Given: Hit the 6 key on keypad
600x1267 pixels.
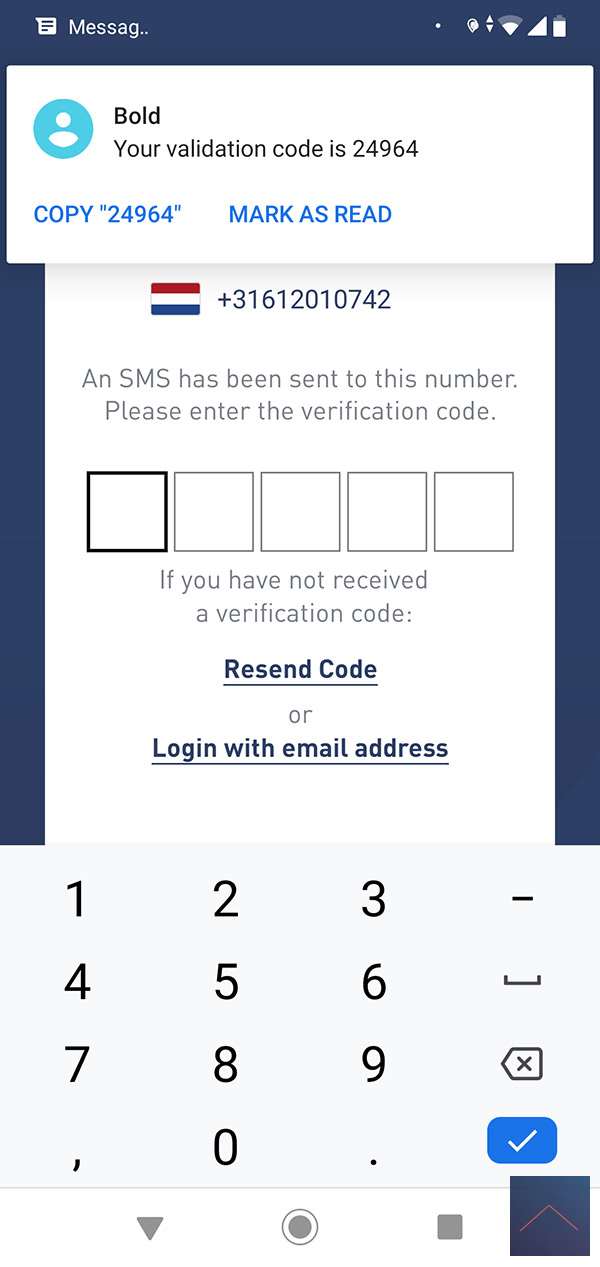Looking at the screenshot, I should 374,983.
